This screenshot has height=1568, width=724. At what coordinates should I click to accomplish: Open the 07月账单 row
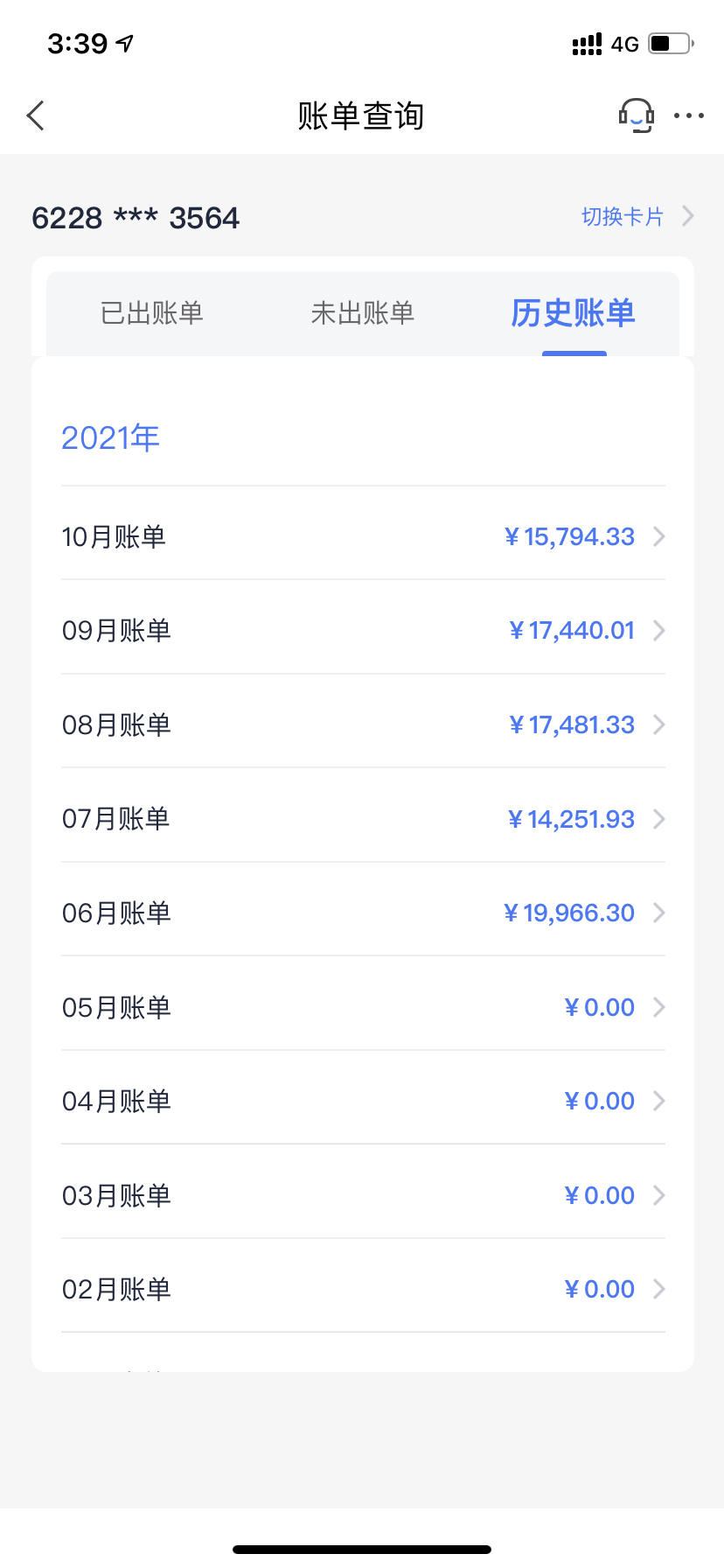[x=363, y=819]
